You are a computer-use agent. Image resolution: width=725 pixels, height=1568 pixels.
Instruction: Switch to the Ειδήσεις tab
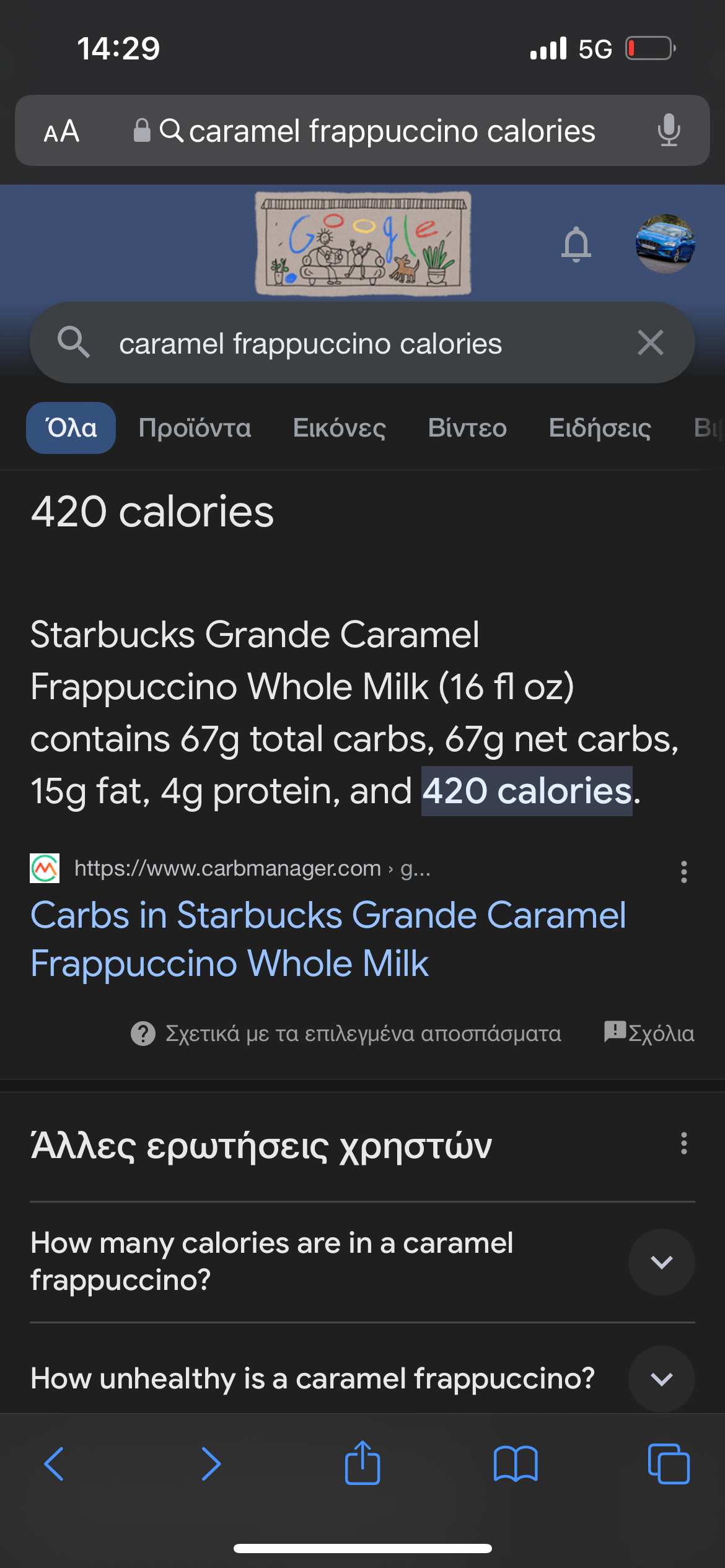[x=599, y=429]
